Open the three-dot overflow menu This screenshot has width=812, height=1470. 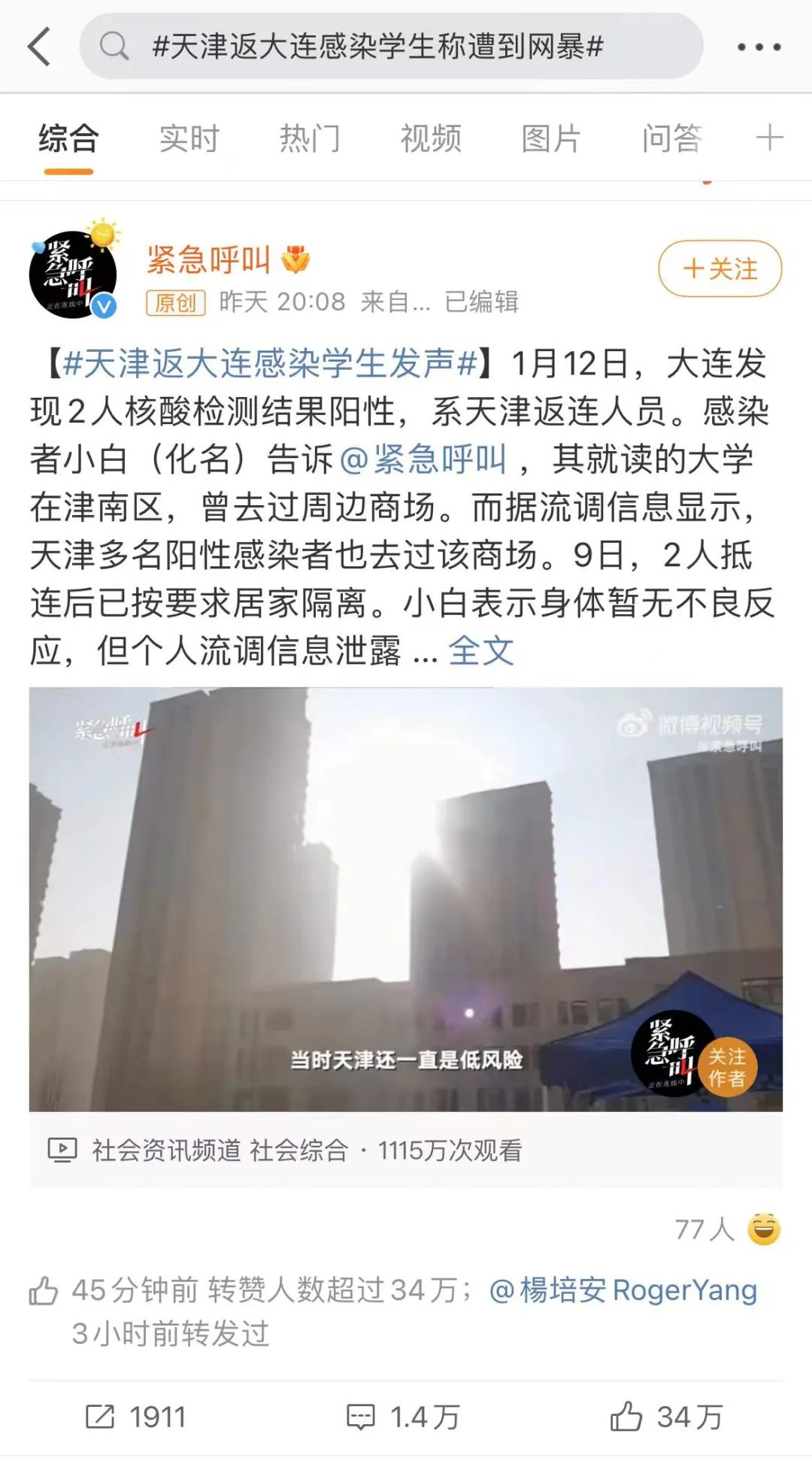pos(758,47)
